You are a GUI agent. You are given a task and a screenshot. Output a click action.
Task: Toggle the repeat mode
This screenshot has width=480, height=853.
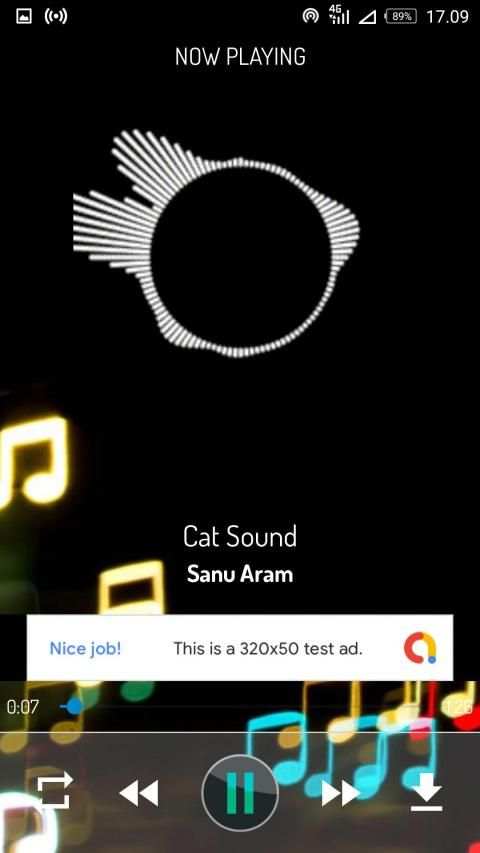point(54,791)
